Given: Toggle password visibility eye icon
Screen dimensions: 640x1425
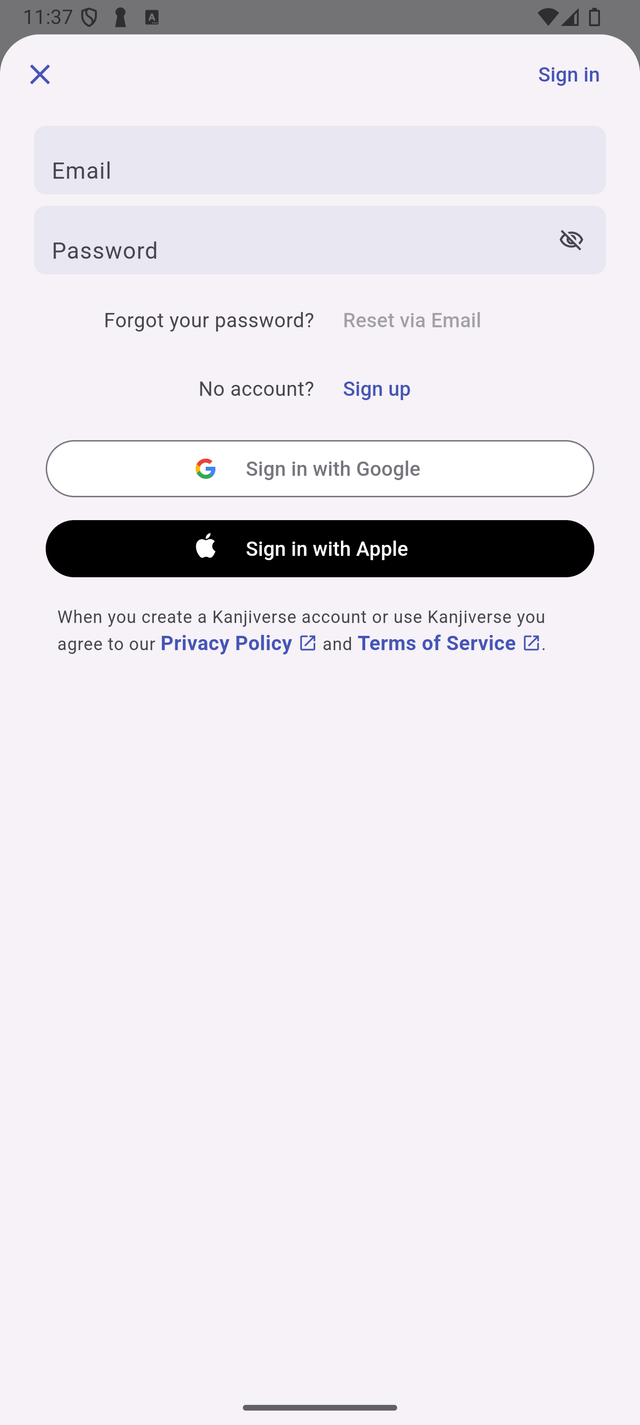Looking at the screenshot, I should 571,240.
